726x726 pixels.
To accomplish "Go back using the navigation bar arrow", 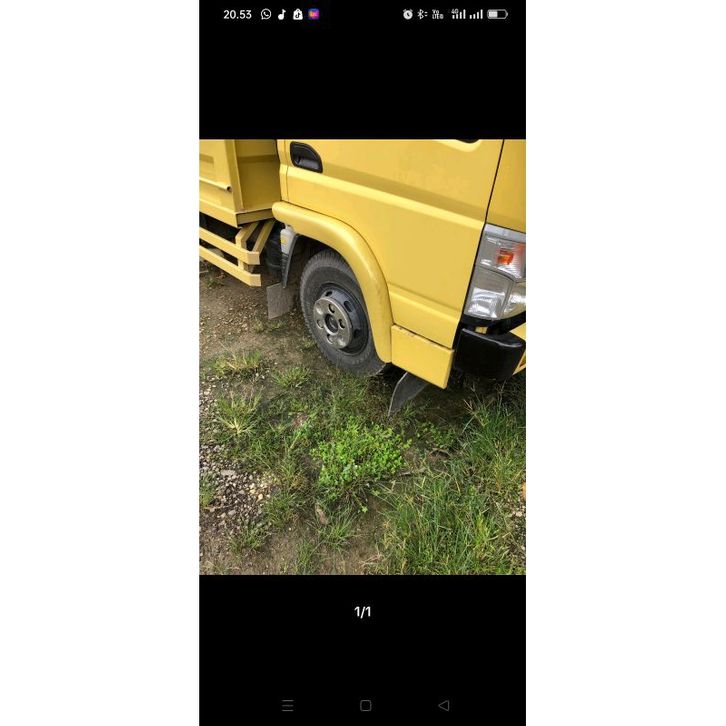I will pyautogui.click(x=443, y=705).
